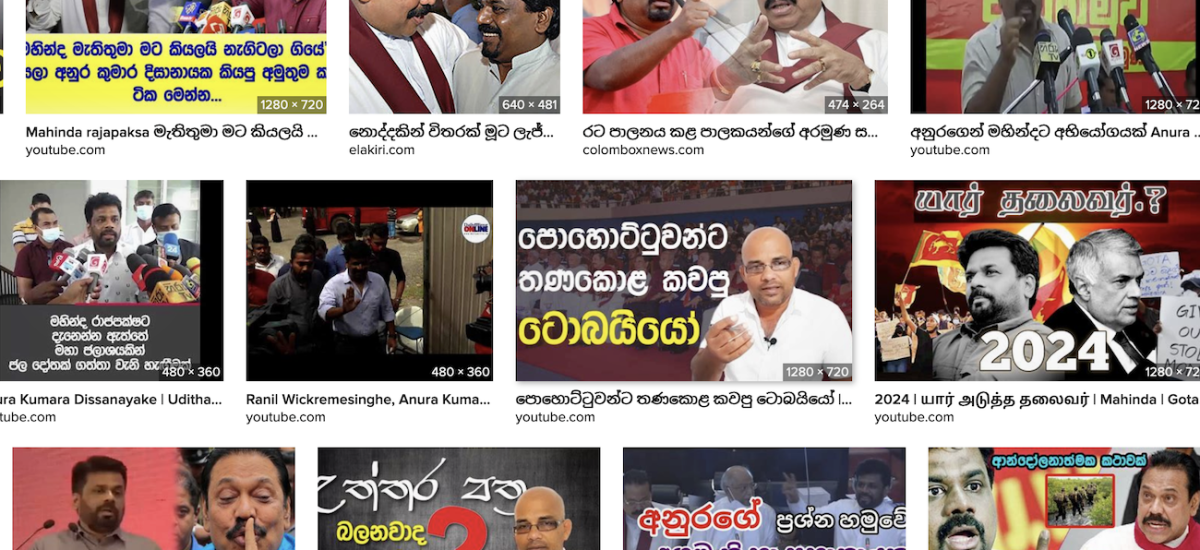Open the man with finger on lips image
1200x550 pixels.
coord(153,498)
